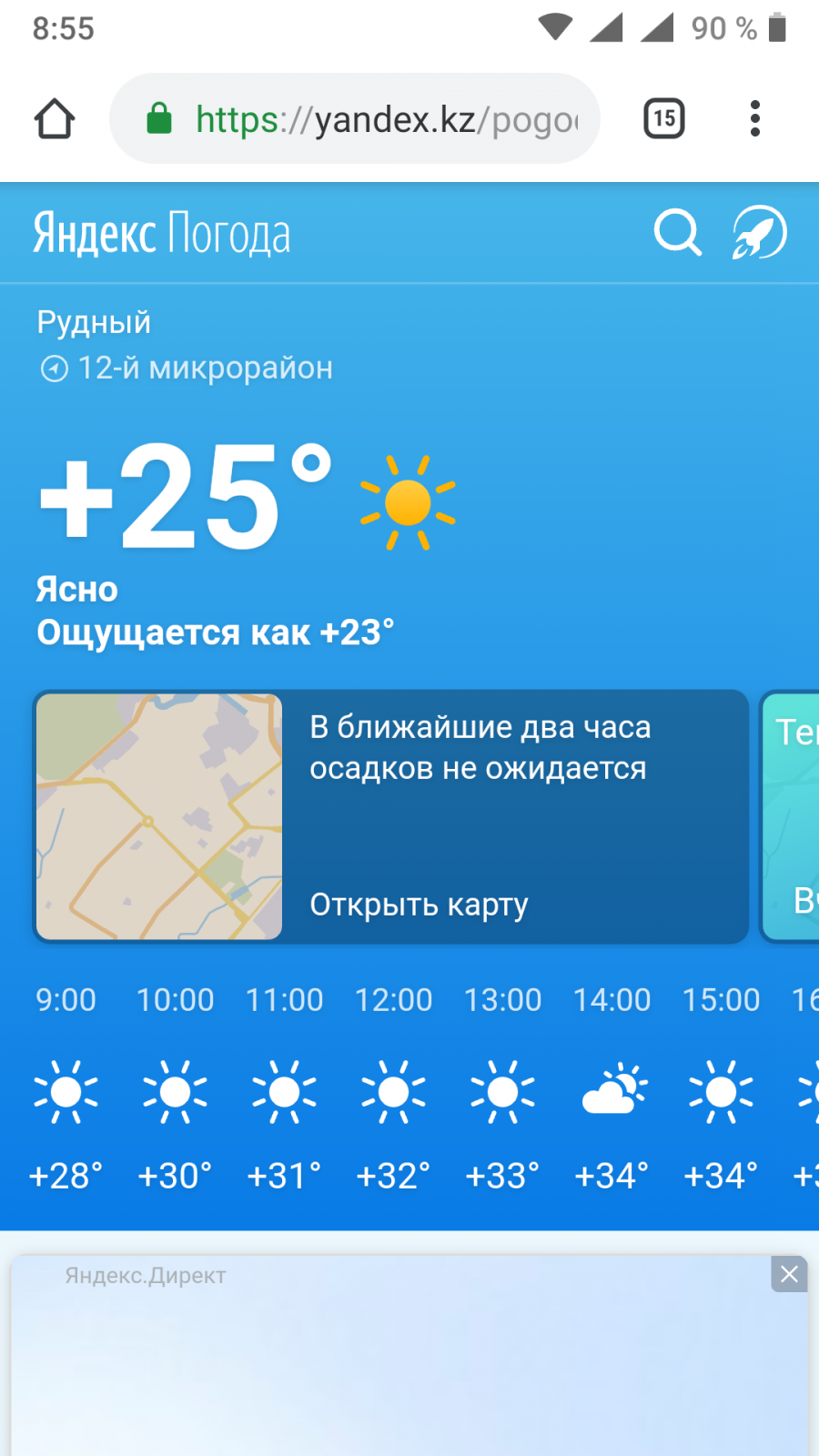The width and height of the screenshot is (819, 1456).
Task: Go to the browser home page
Action: (x=55, y=119)
